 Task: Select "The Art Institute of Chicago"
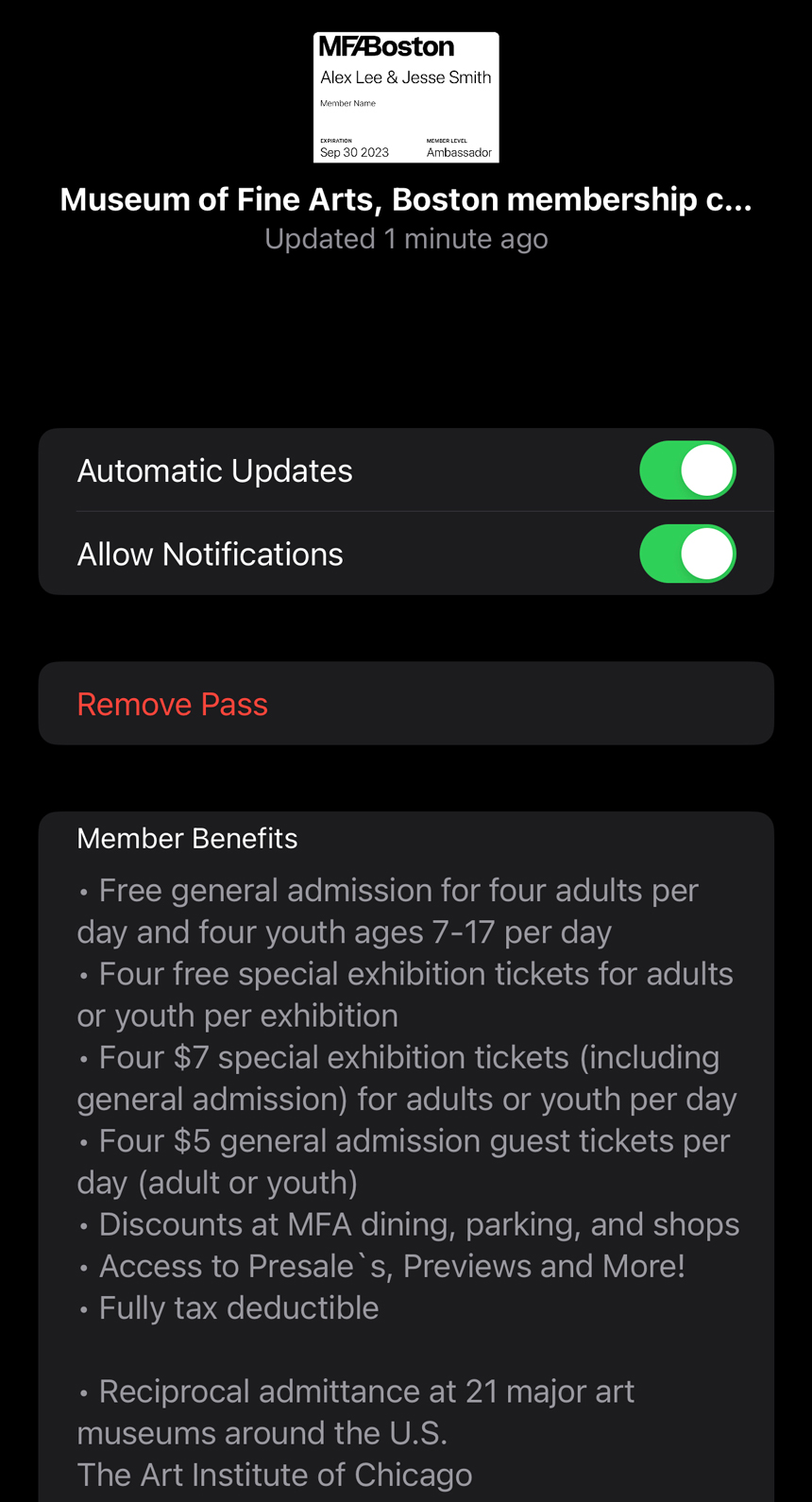274,1475
